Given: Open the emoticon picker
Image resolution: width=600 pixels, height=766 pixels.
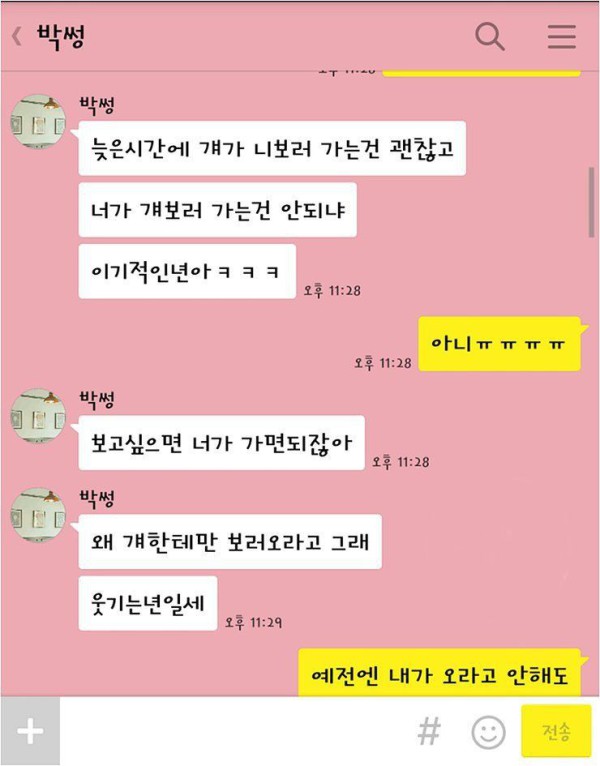Looking at the screenshot, I should (x=488, y=731).
